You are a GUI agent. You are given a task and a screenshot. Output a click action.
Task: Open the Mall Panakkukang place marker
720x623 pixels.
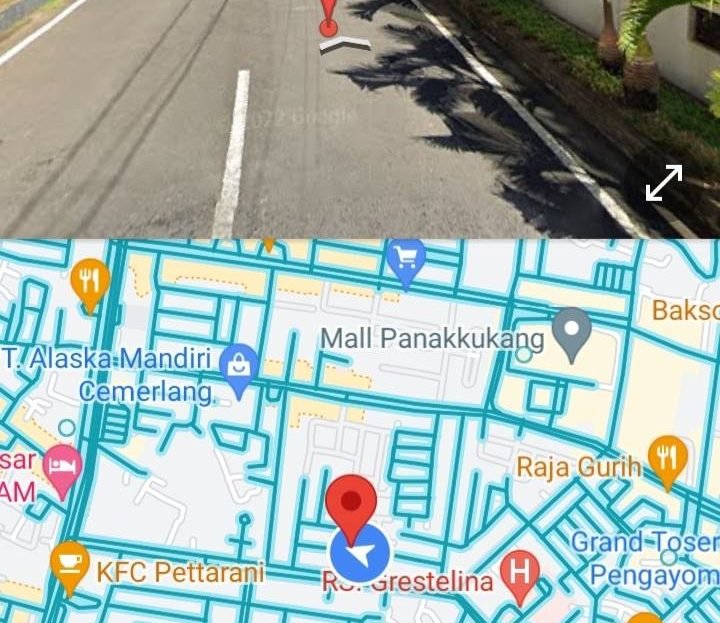(572, 332)
